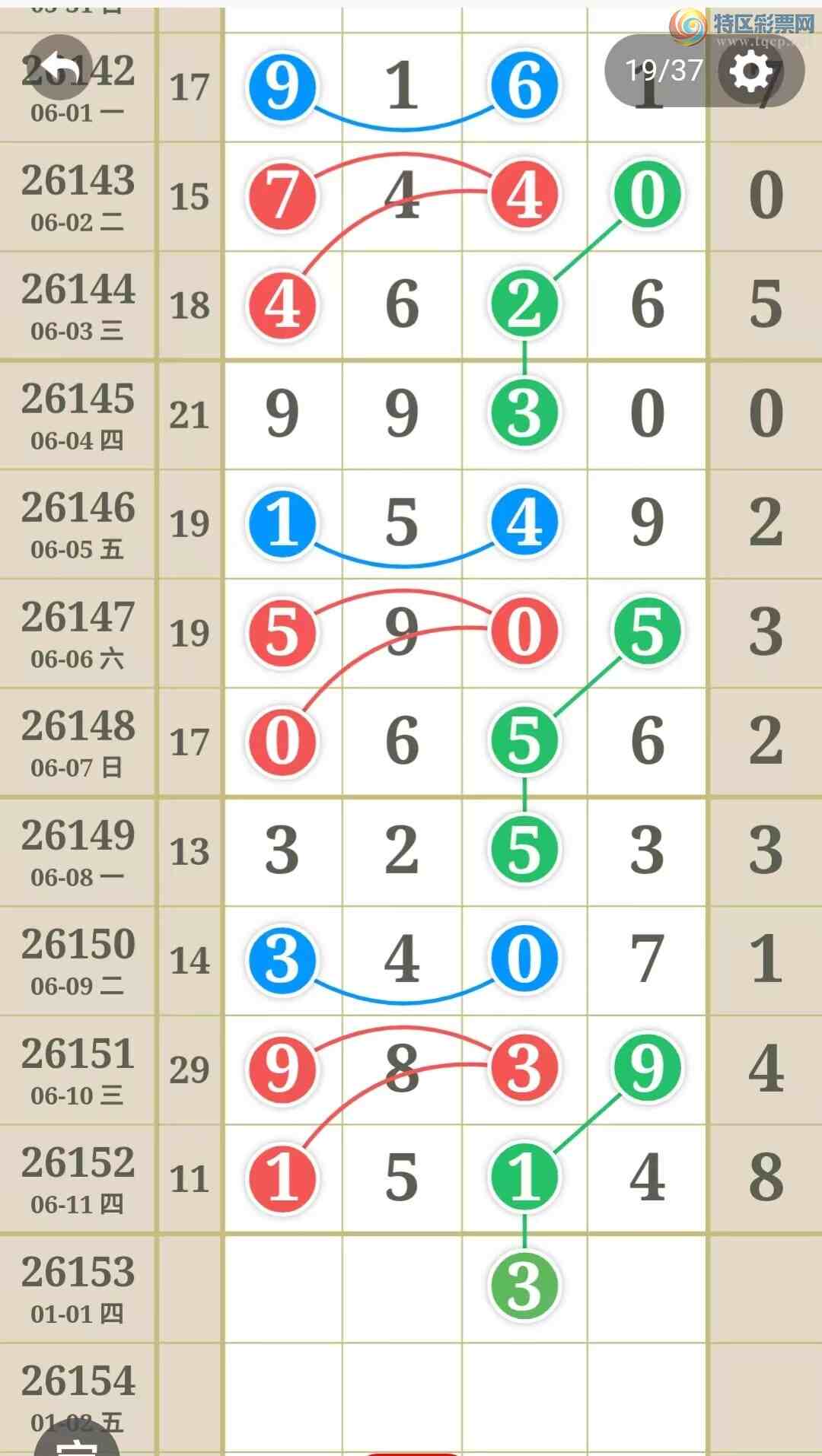Go back using the arrow button
Viewport: 822px width, 1456px height.
coord(59,68)
